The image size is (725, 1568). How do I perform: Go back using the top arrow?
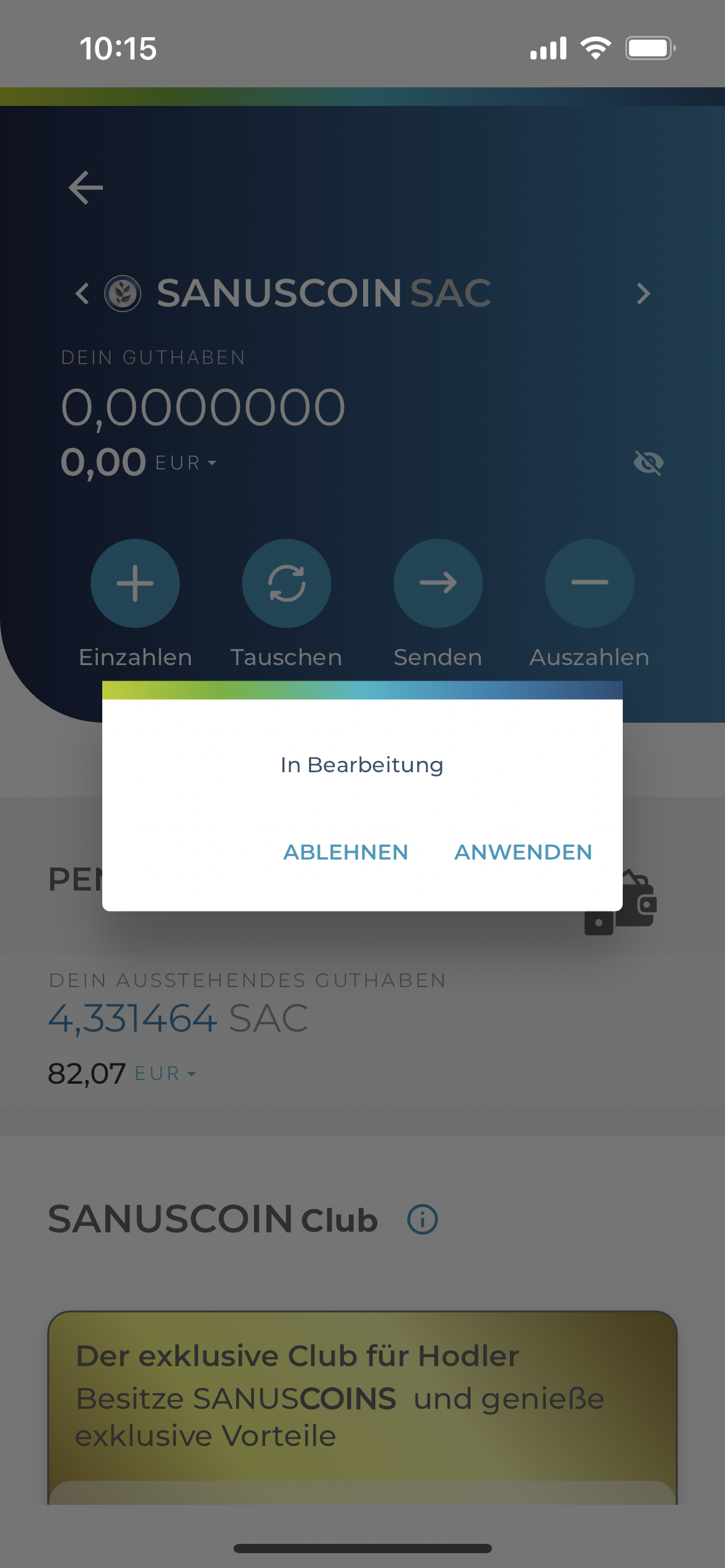click(86, 188)
